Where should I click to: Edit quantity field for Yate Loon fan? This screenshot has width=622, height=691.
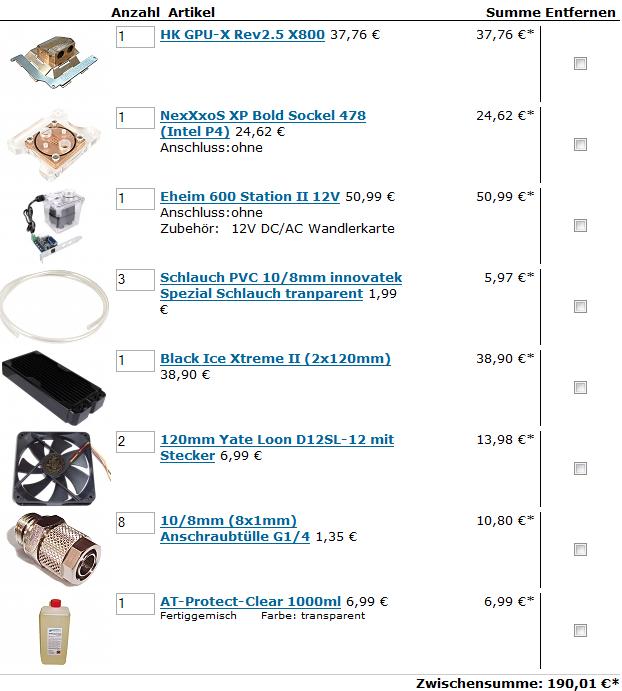pyautogui.click(x=134, y=441)
